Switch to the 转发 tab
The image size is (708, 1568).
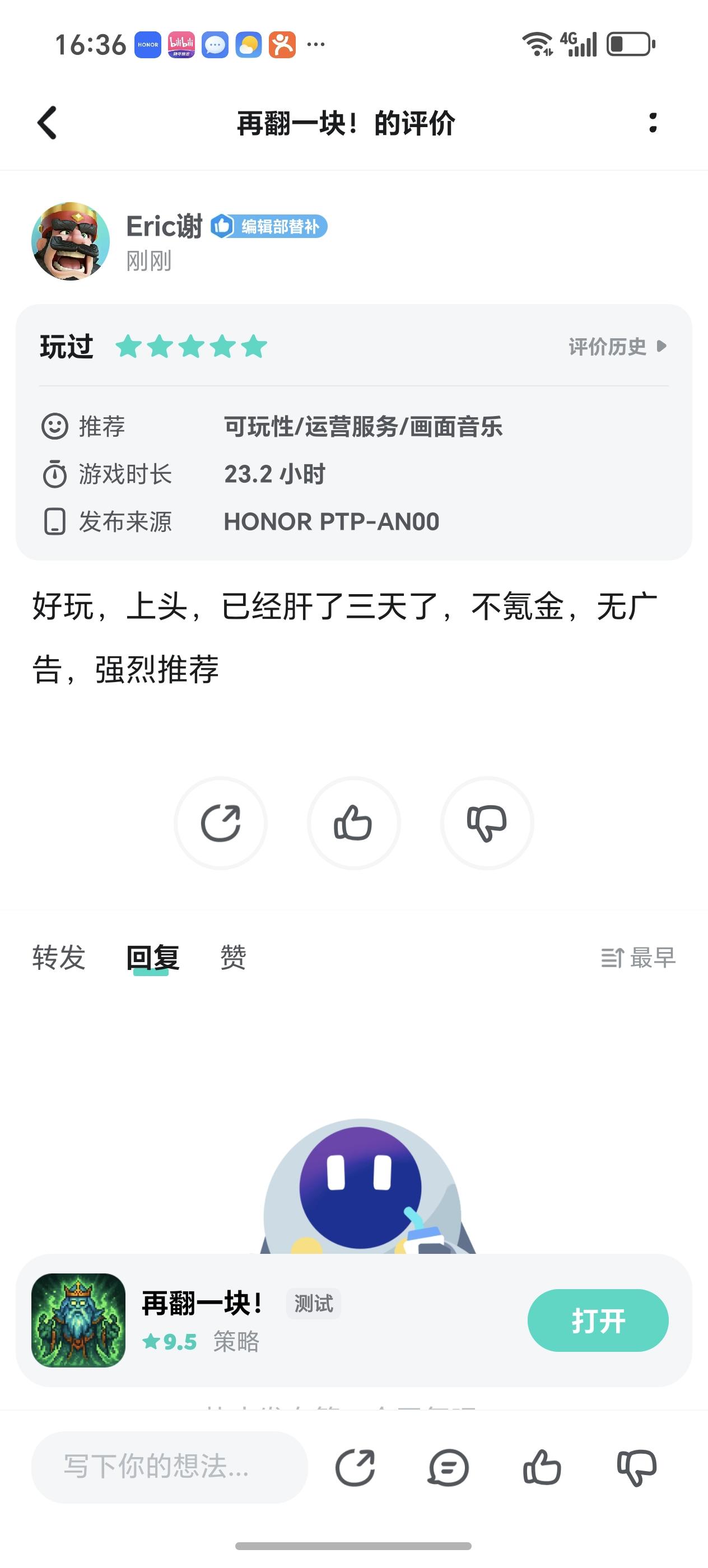click(58, 958)
